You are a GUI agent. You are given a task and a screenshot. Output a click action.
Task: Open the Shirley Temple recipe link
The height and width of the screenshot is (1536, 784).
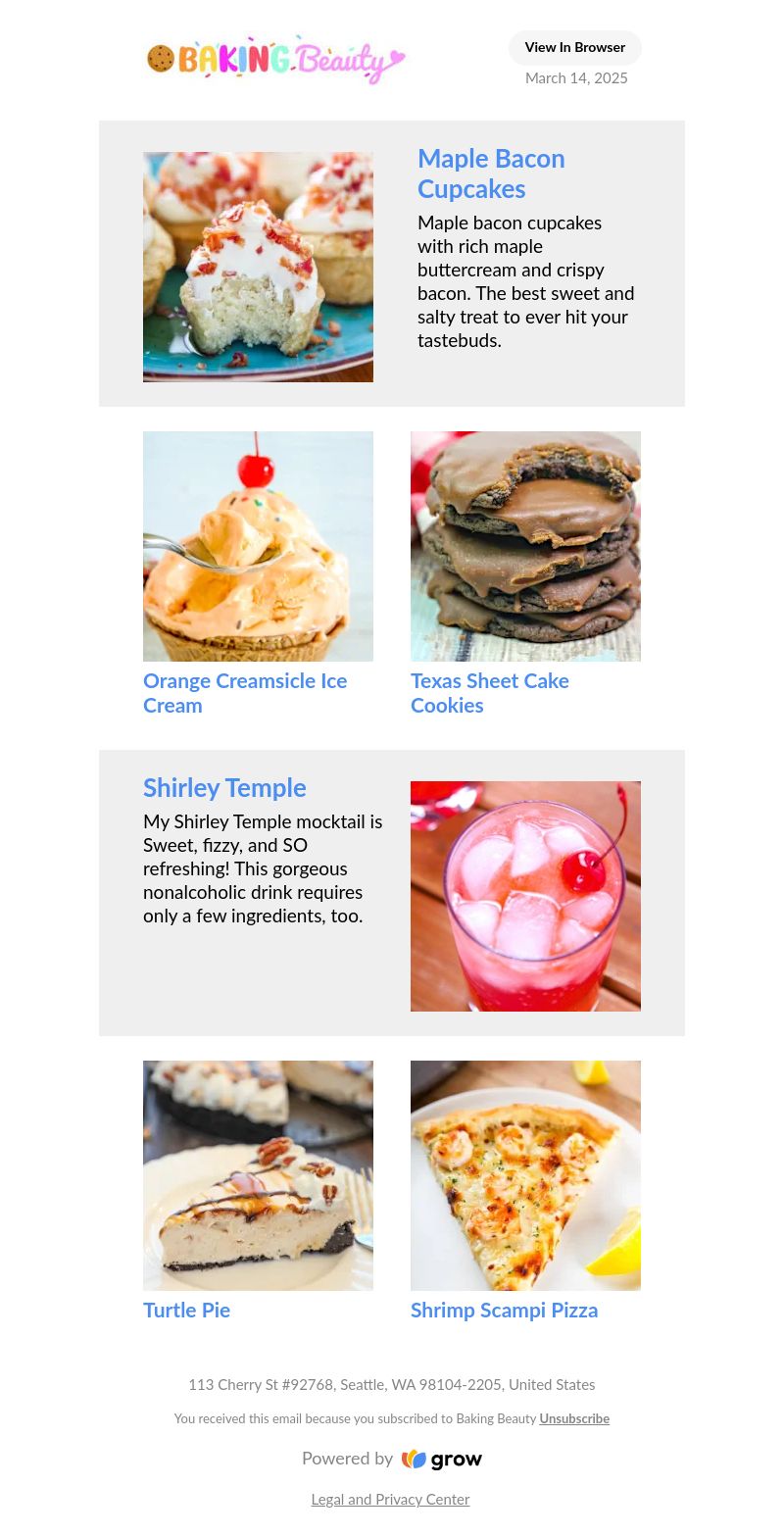[x=224, y=787]
